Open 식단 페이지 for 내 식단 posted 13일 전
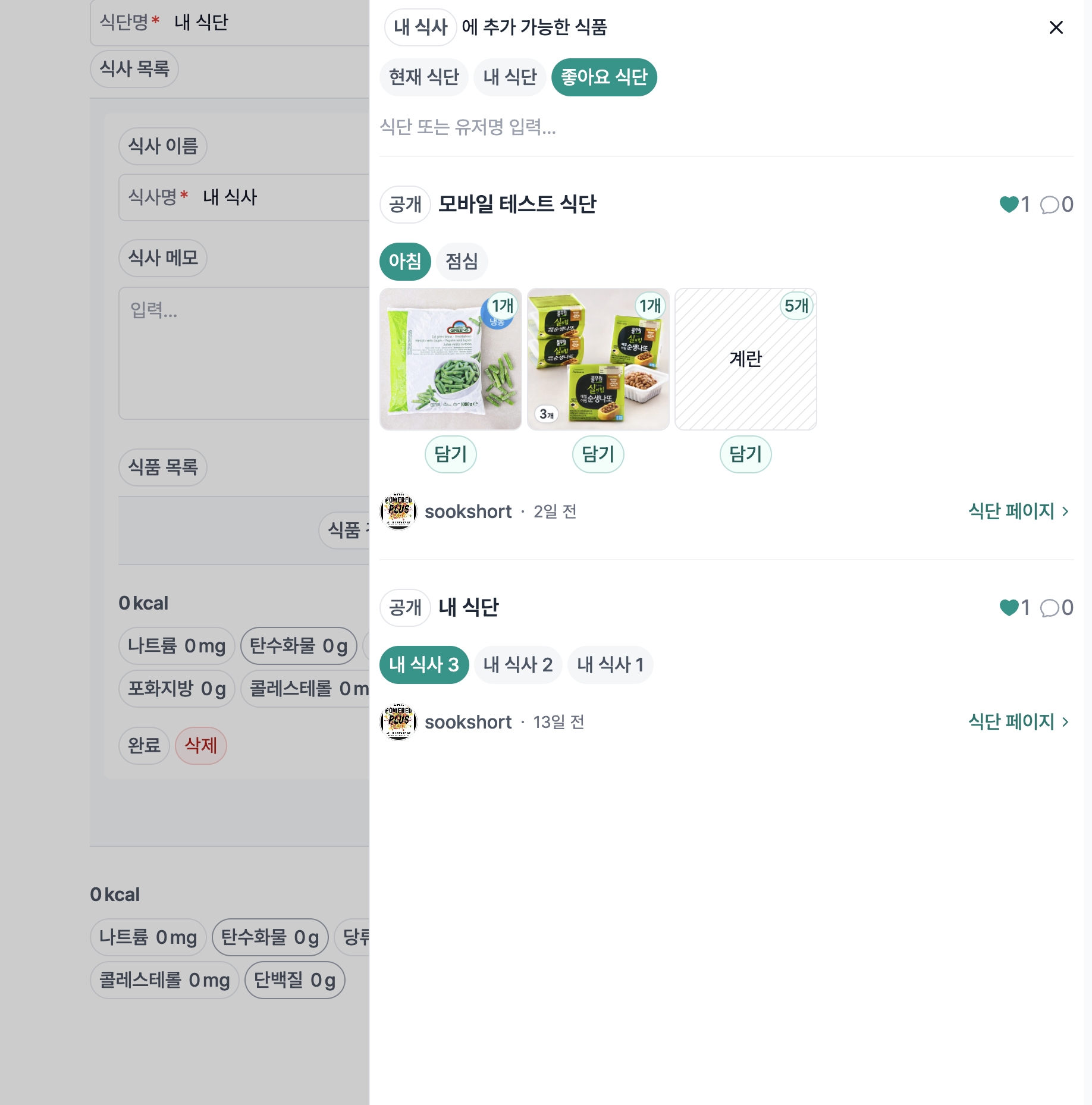Viewport: 1092px width, 1105px height. pos(1018,722)
